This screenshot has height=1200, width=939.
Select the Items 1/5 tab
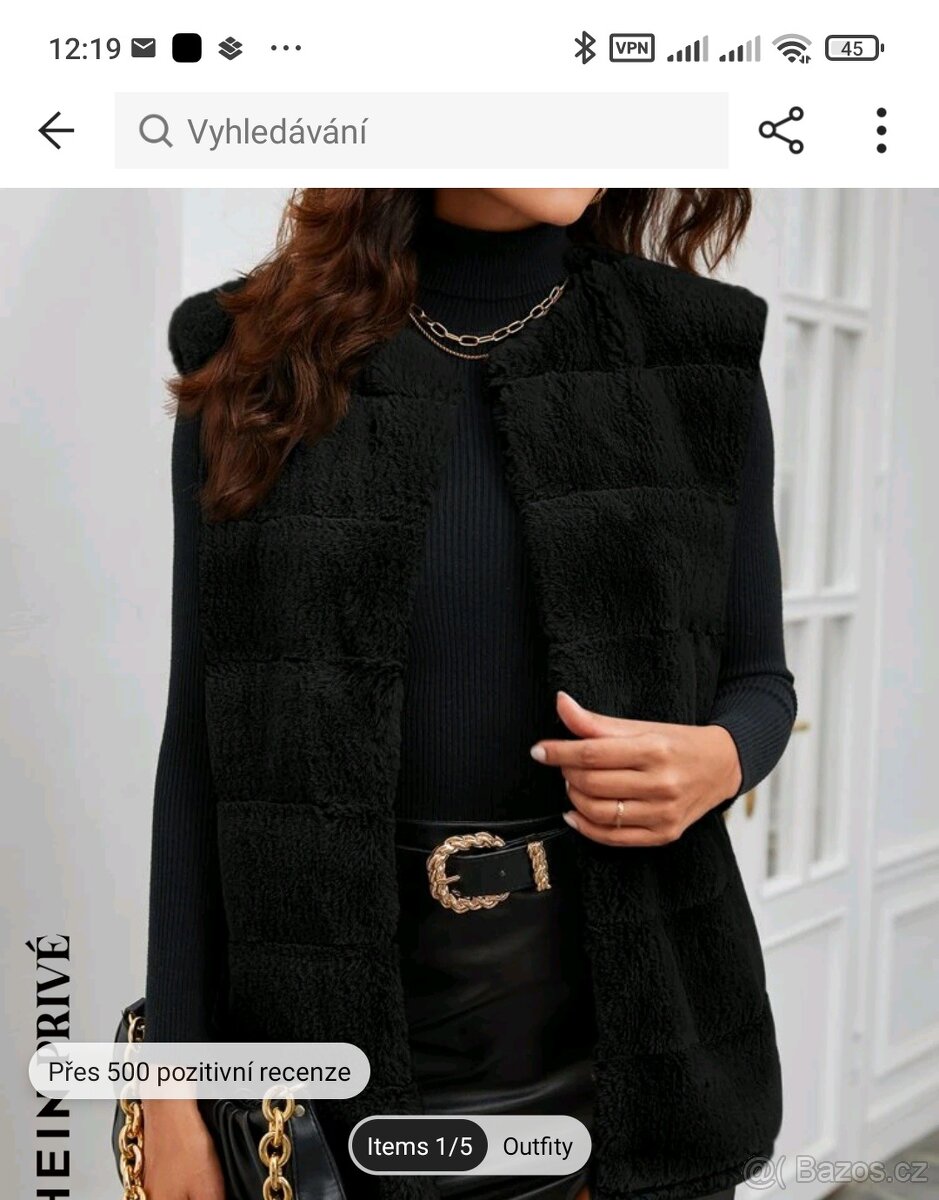[419, 1146]
